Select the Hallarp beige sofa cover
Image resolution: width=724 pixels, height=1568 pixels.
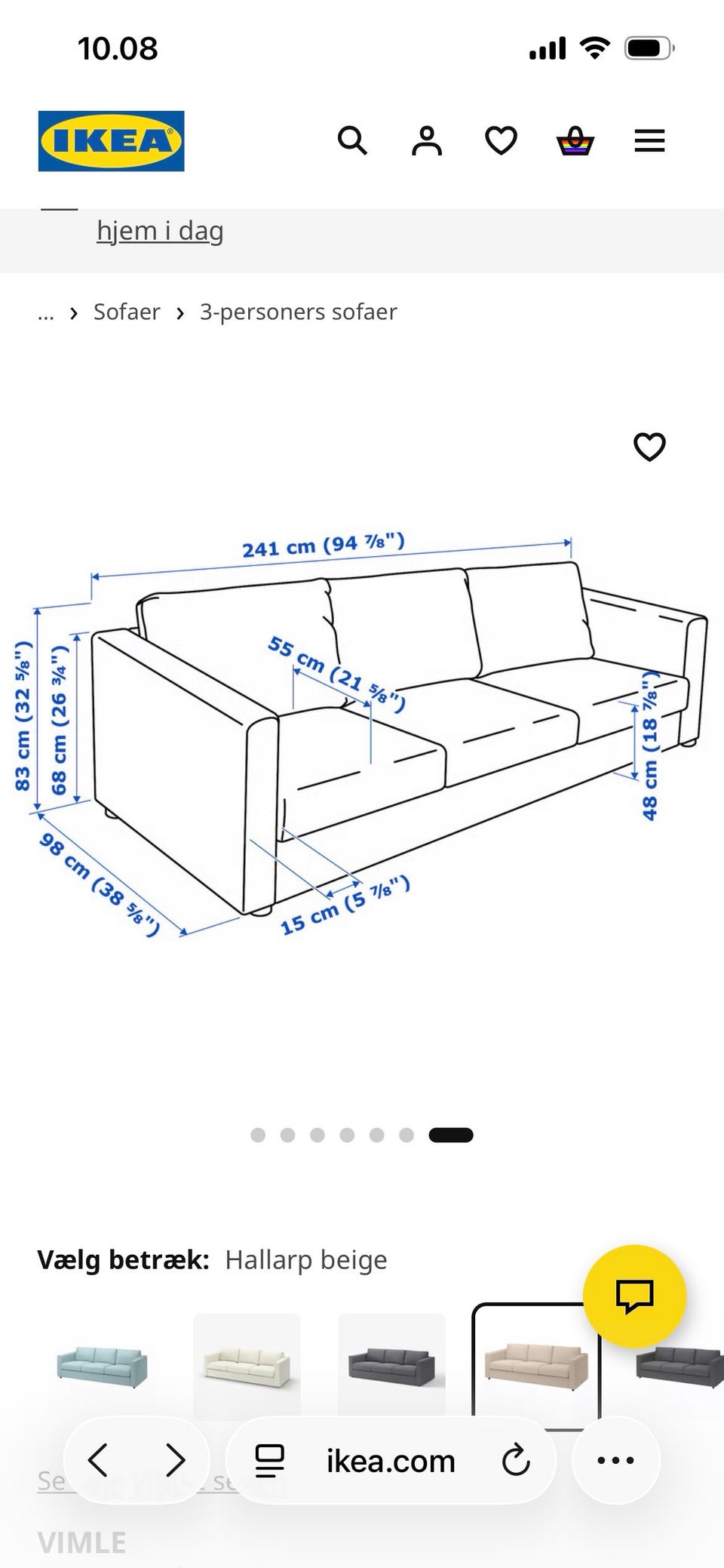point(535,1366)
